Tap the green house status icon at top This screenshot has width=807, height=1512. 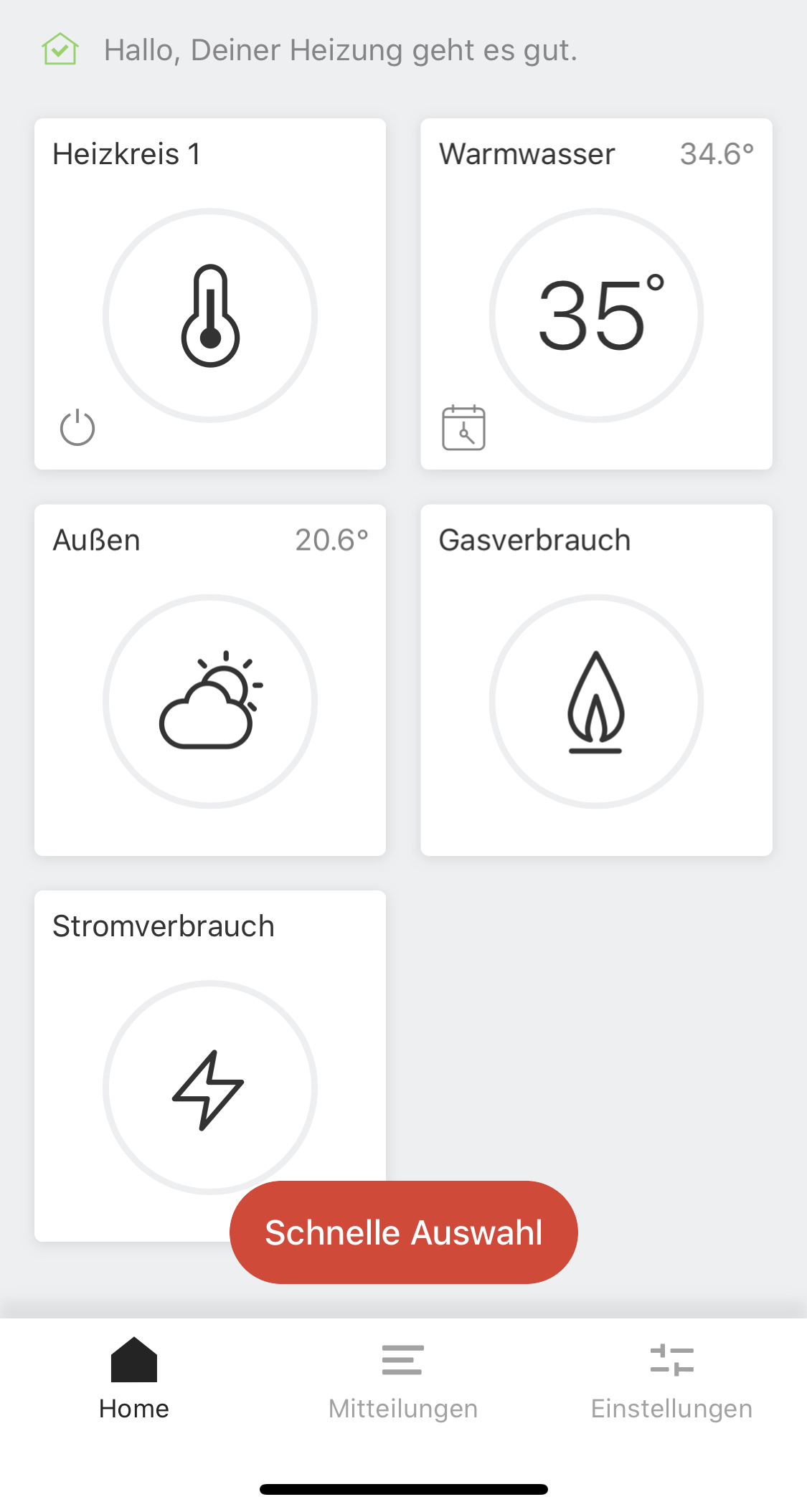pos(60,49)
